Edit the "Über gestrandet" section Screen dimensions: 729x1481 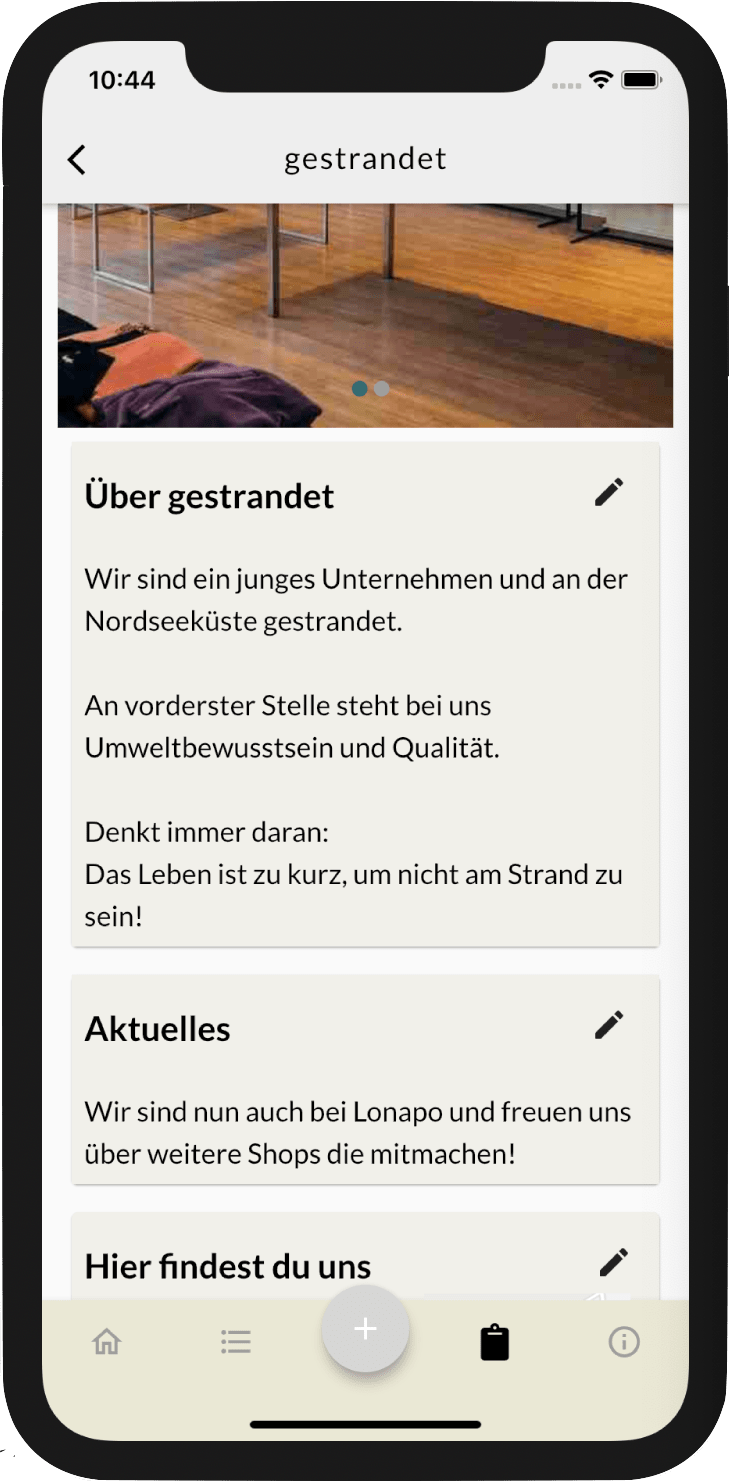click(609, 491)
